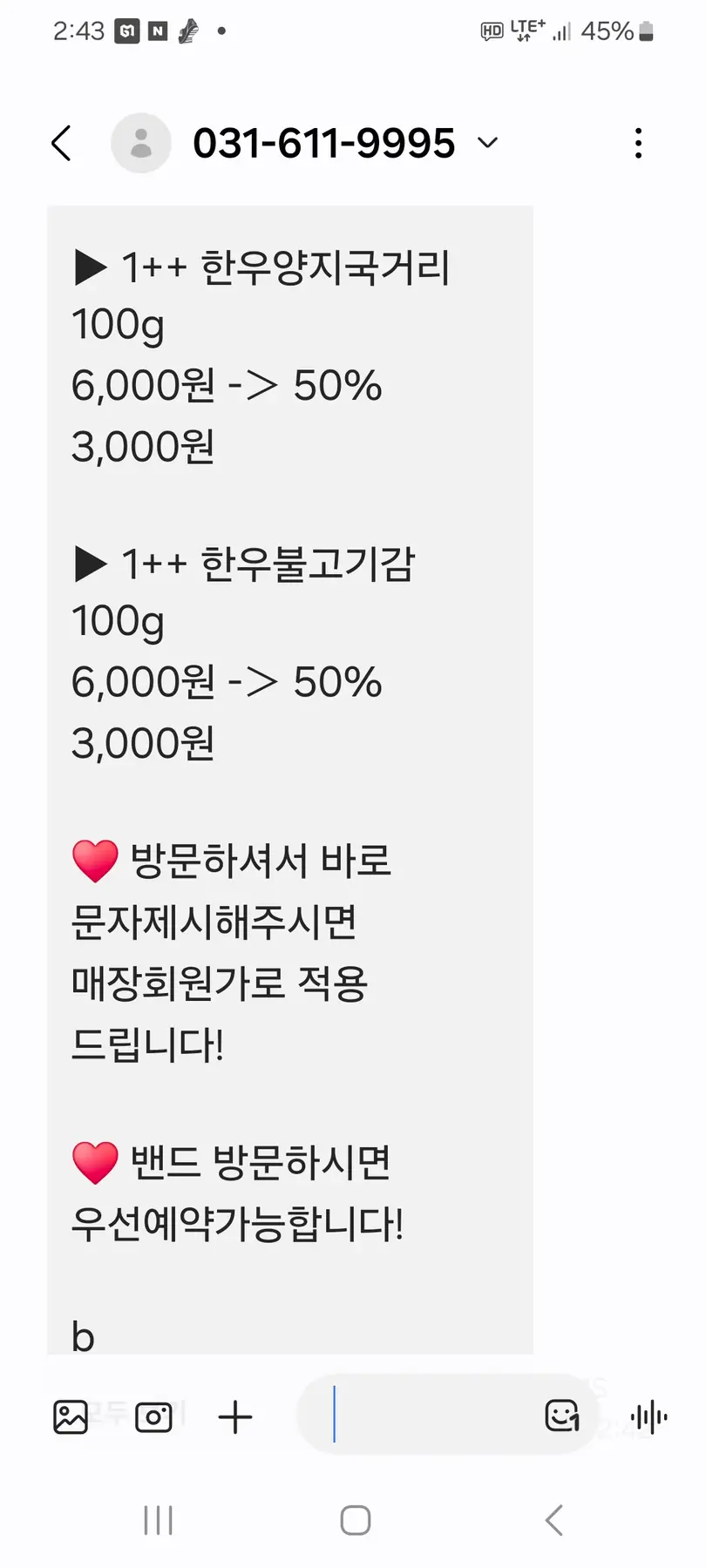Attach an image from the gallery
706x1568 pixels.
click(71, 1417)
